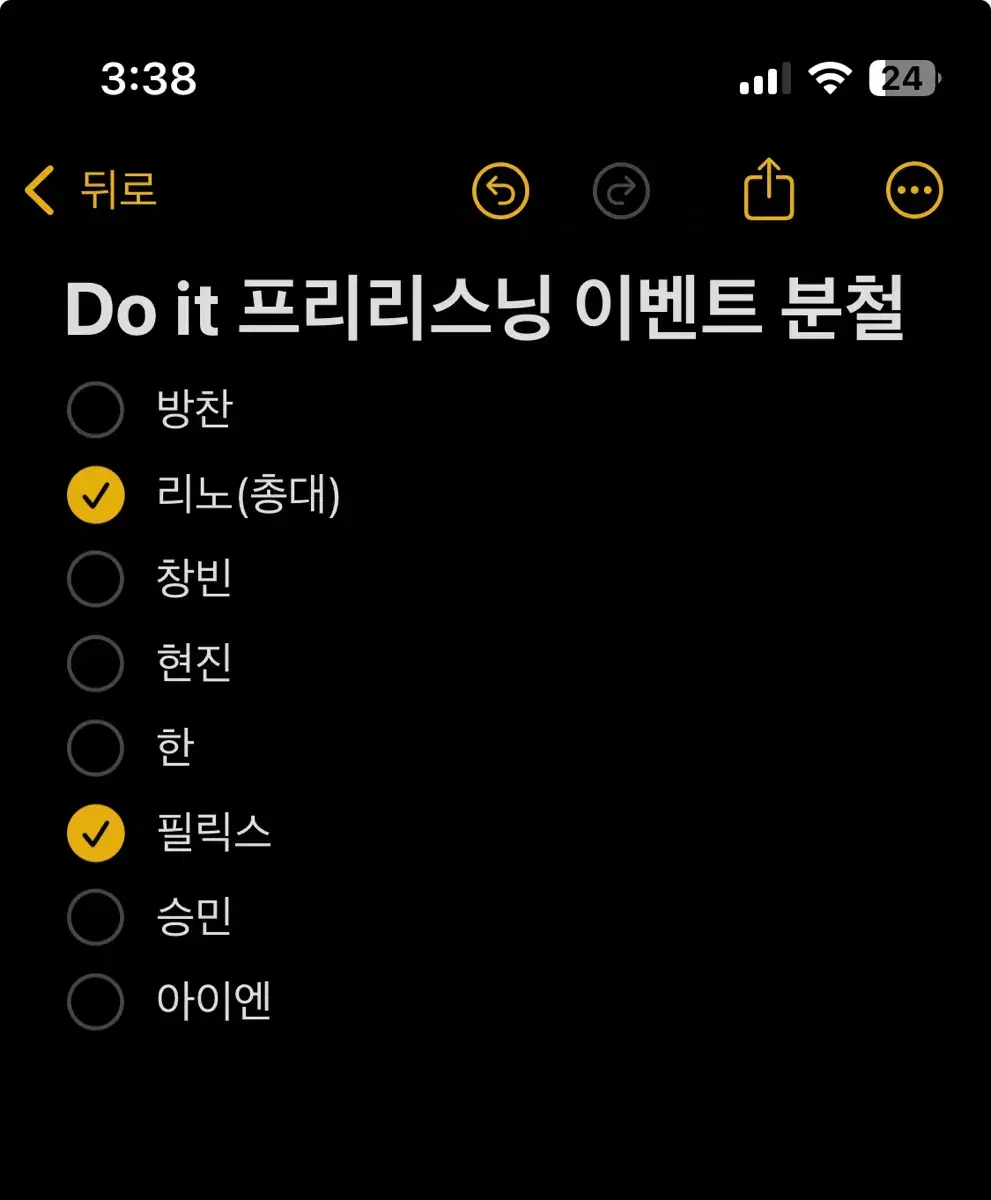Tap the 뒤로 navigation label

[x=117, y=191]
